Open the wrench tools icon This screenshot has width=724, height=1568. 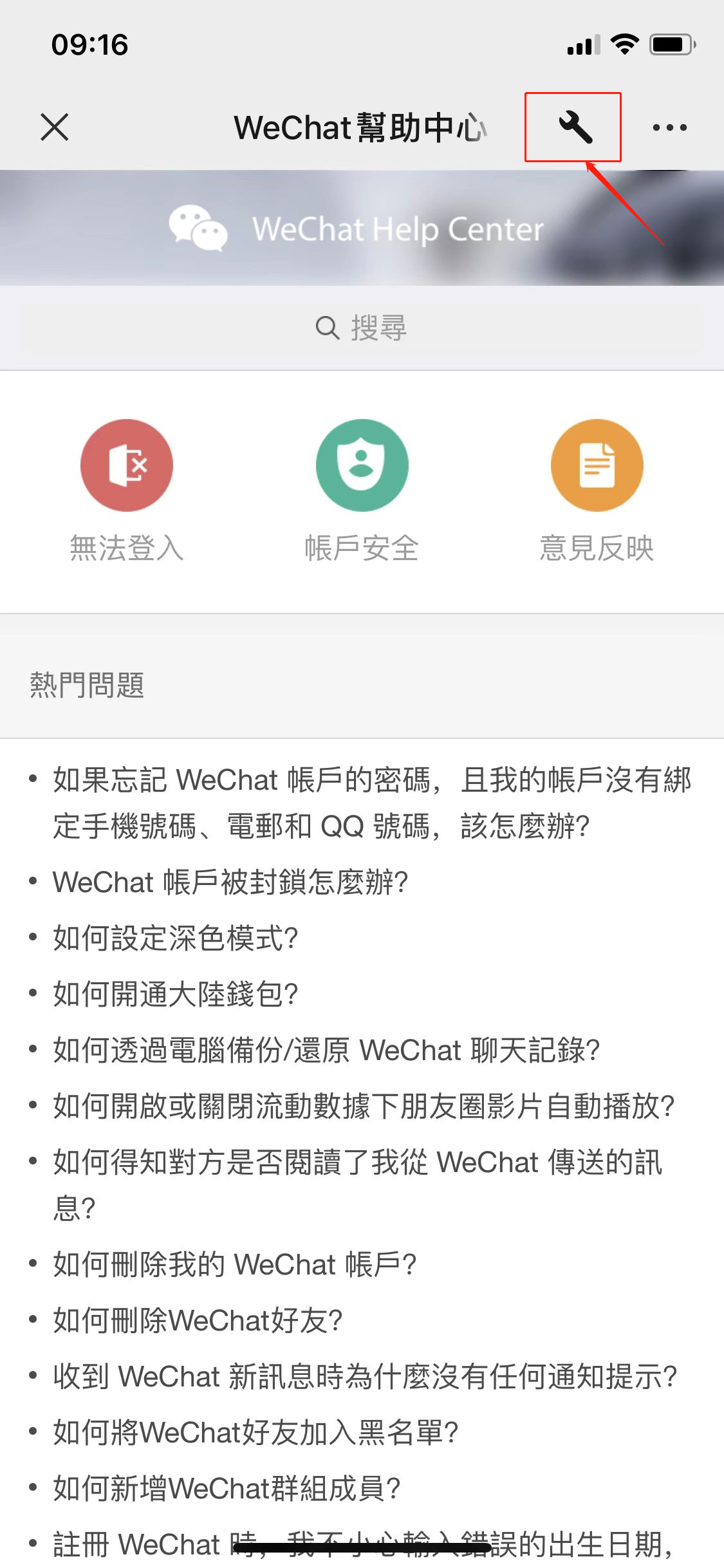(573, 127)
